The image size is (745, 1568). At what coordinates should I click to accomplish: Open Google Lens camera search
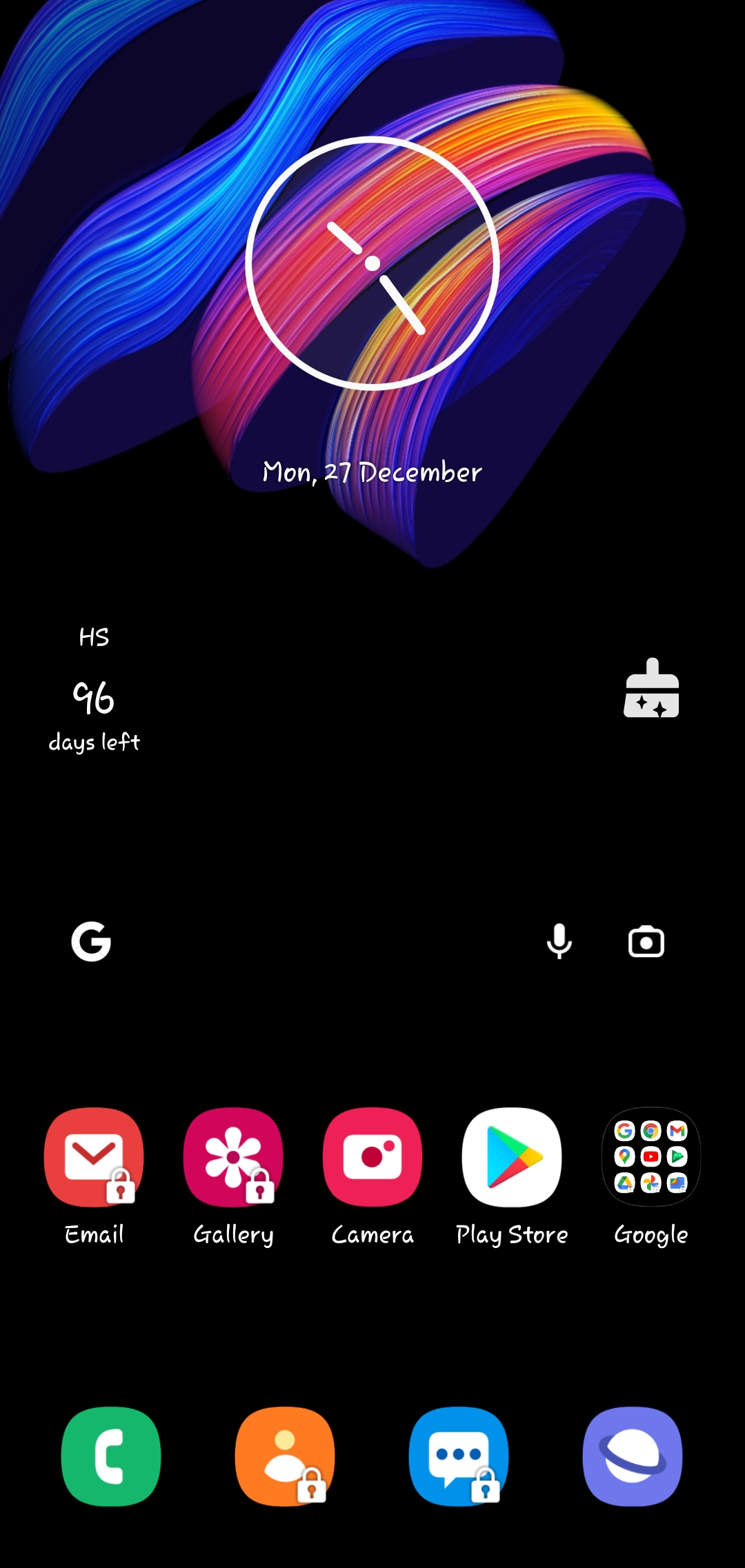pos(646,943)
